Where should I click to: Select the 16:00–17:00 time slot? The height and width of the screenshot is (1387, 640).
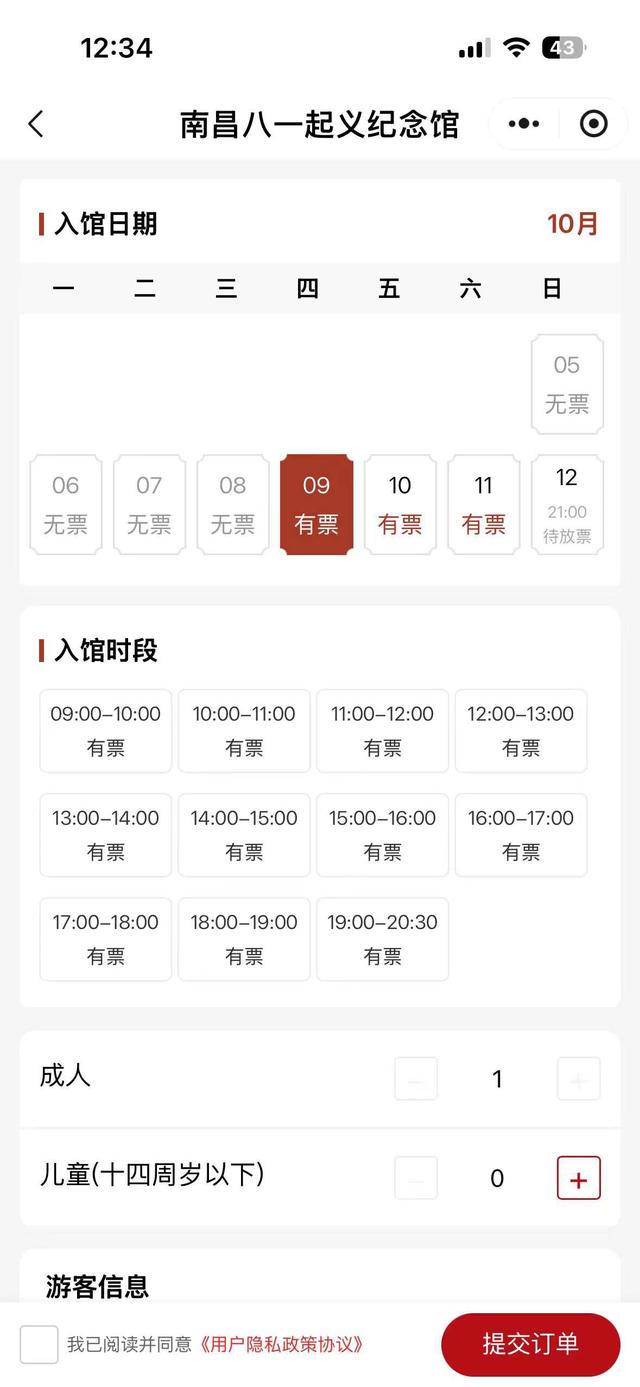[521, 834]
